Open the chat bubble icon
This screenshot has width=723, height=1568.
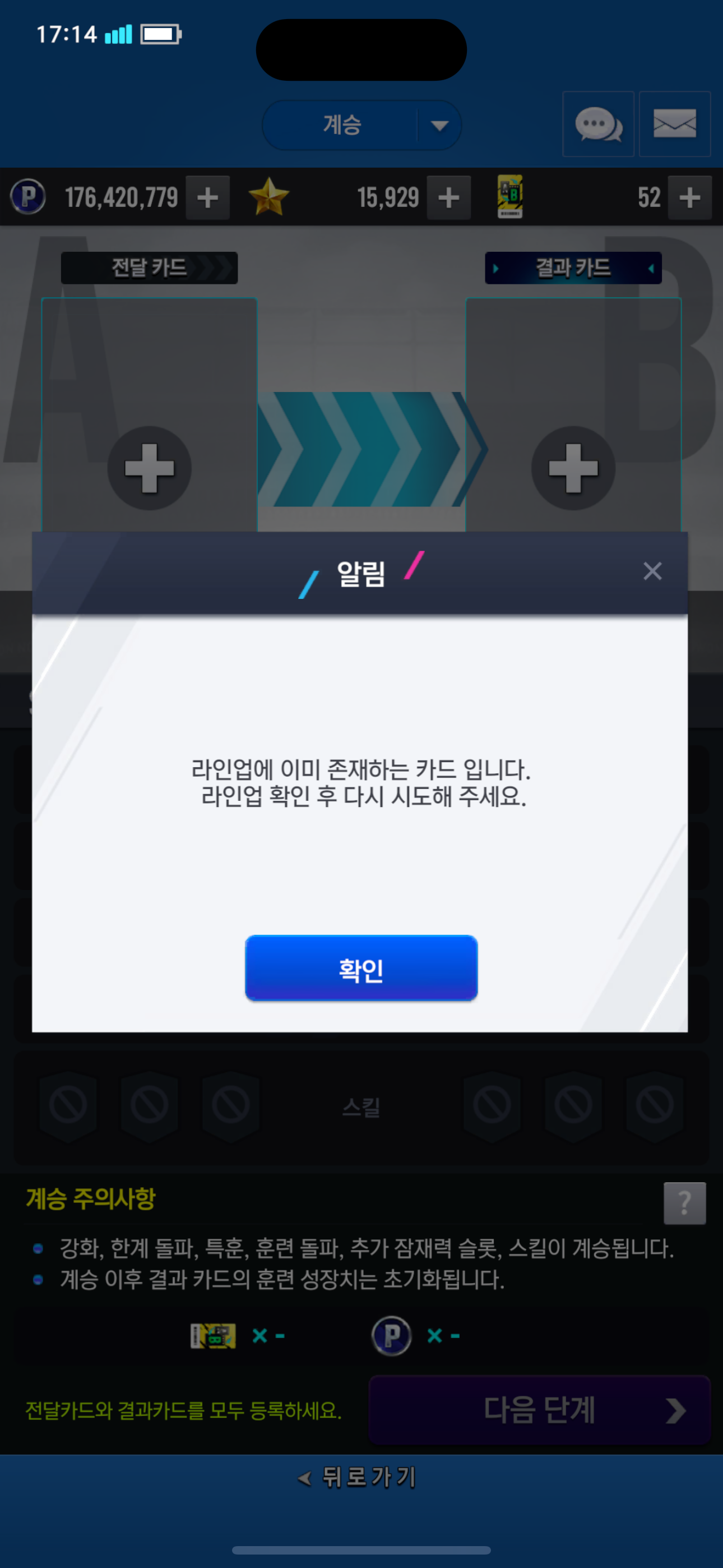pyautogui.click(x=598, y=125)
